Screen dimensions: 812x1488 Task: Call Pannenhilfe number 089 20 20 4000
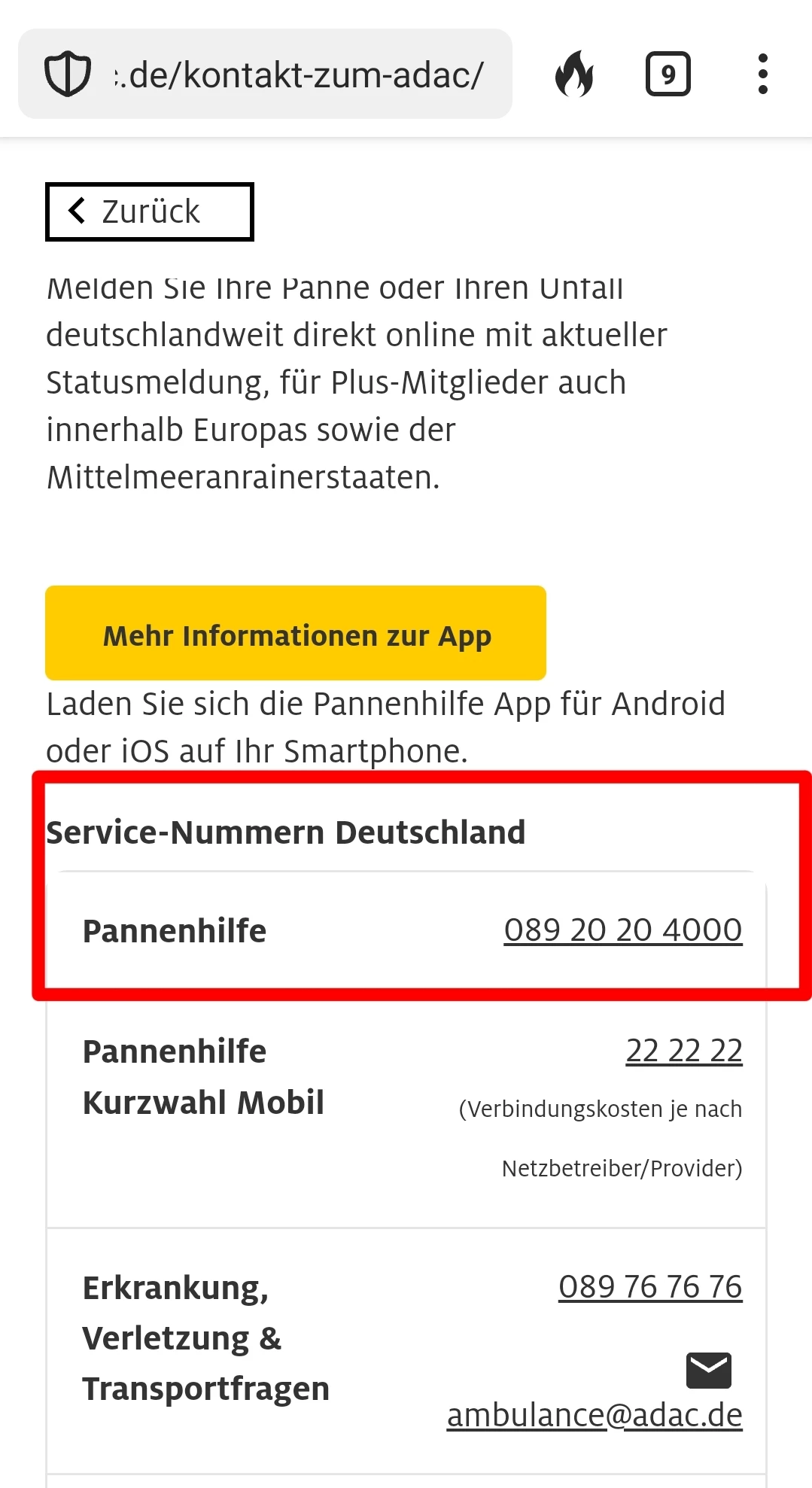(x=622, y=930)
